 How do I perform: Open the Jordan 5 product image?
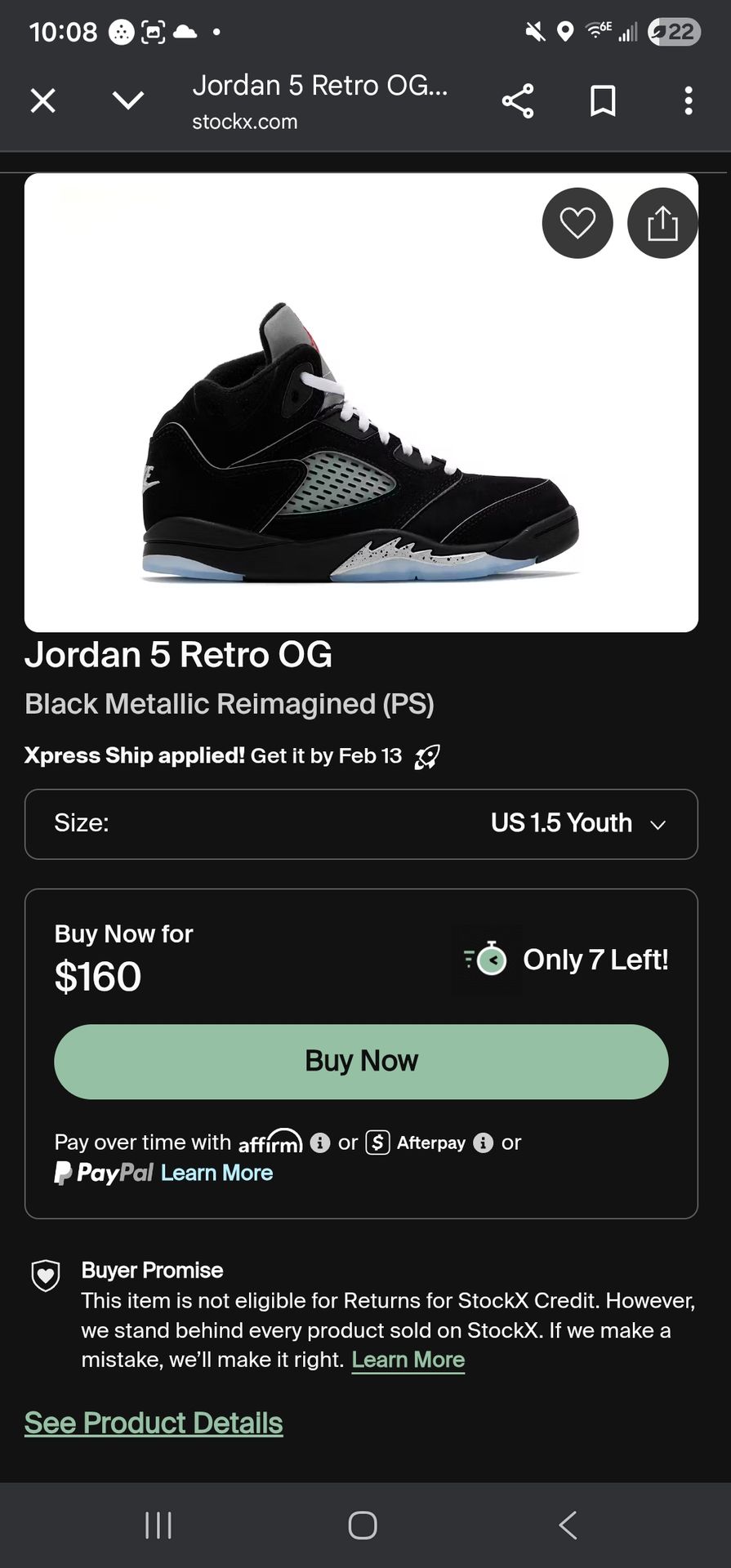click(x=361, y=441)
